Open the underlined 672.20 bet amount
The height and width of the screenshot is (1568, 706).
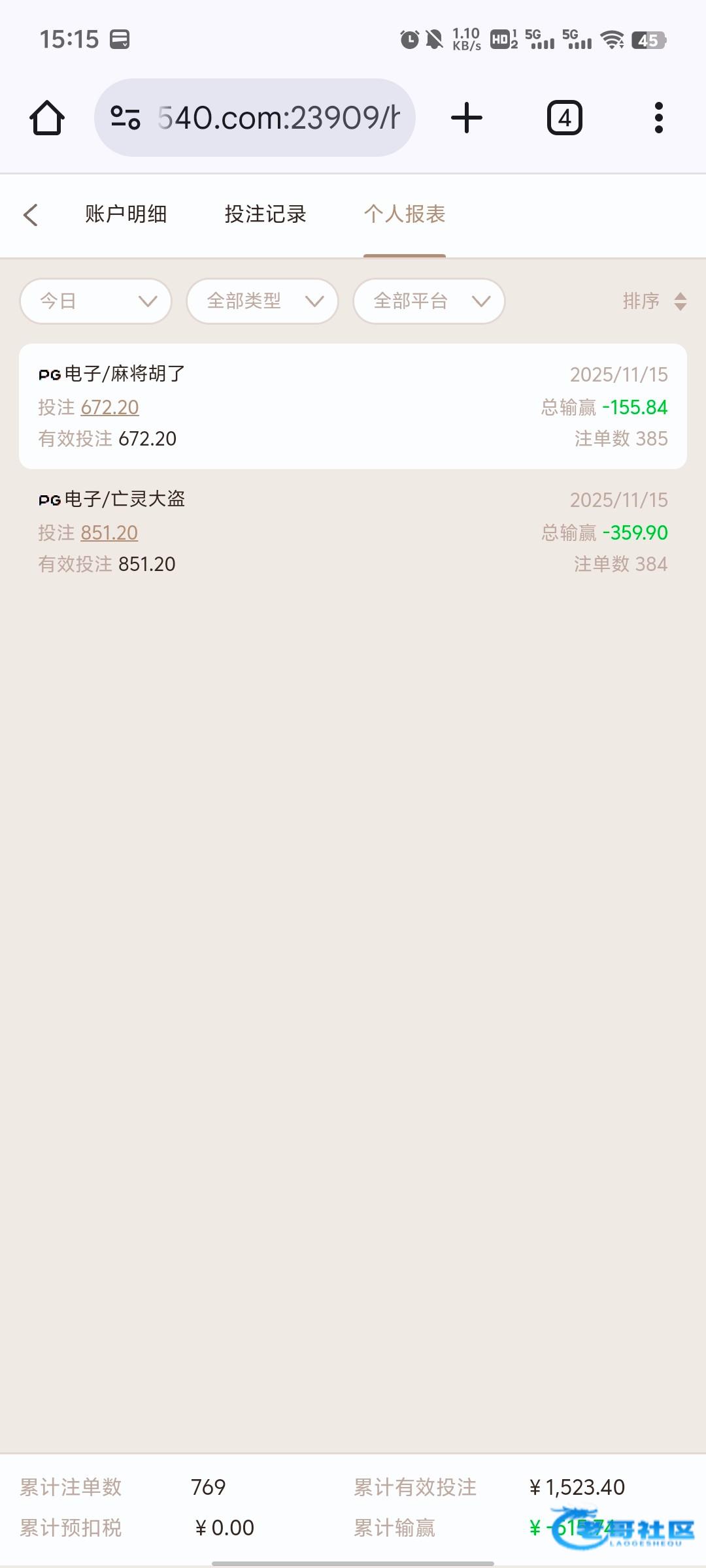click(x=110, y=407)
